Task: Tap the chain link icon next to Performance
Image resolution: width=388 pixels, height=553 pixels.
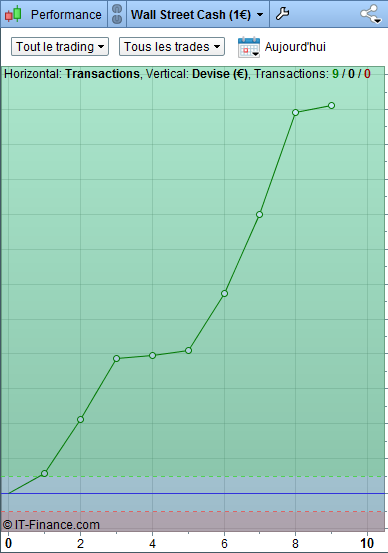Action: click(117, 14)
